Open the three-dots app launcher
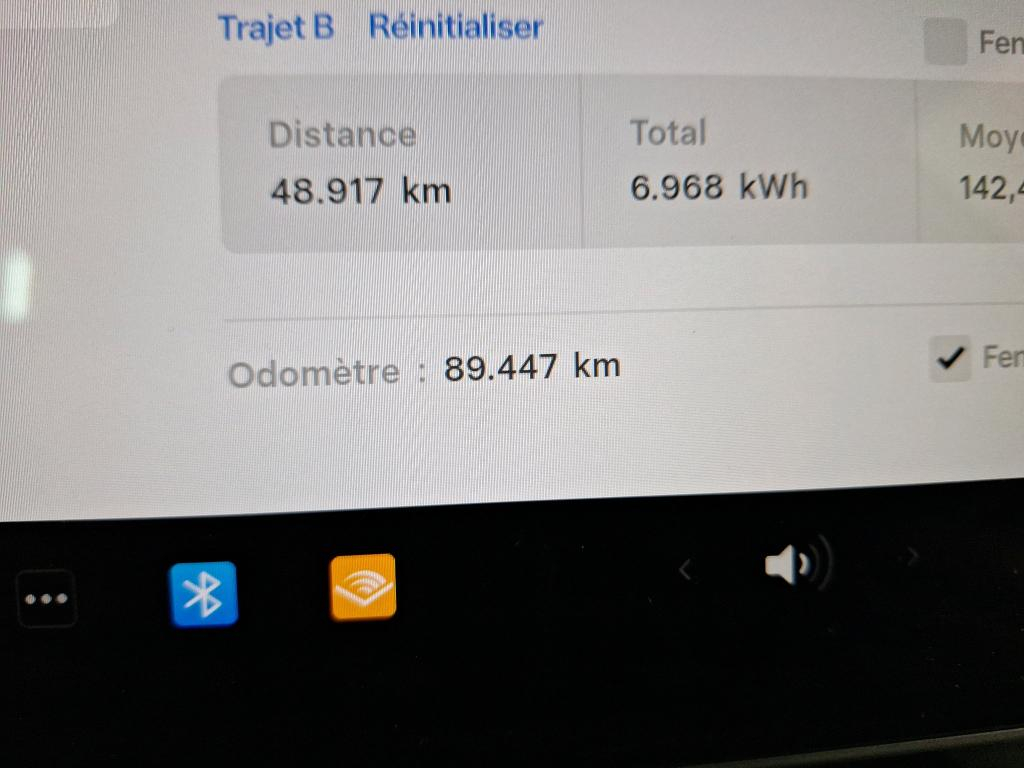Screen dimensions: 1024x768 click(x=47, y=598)
